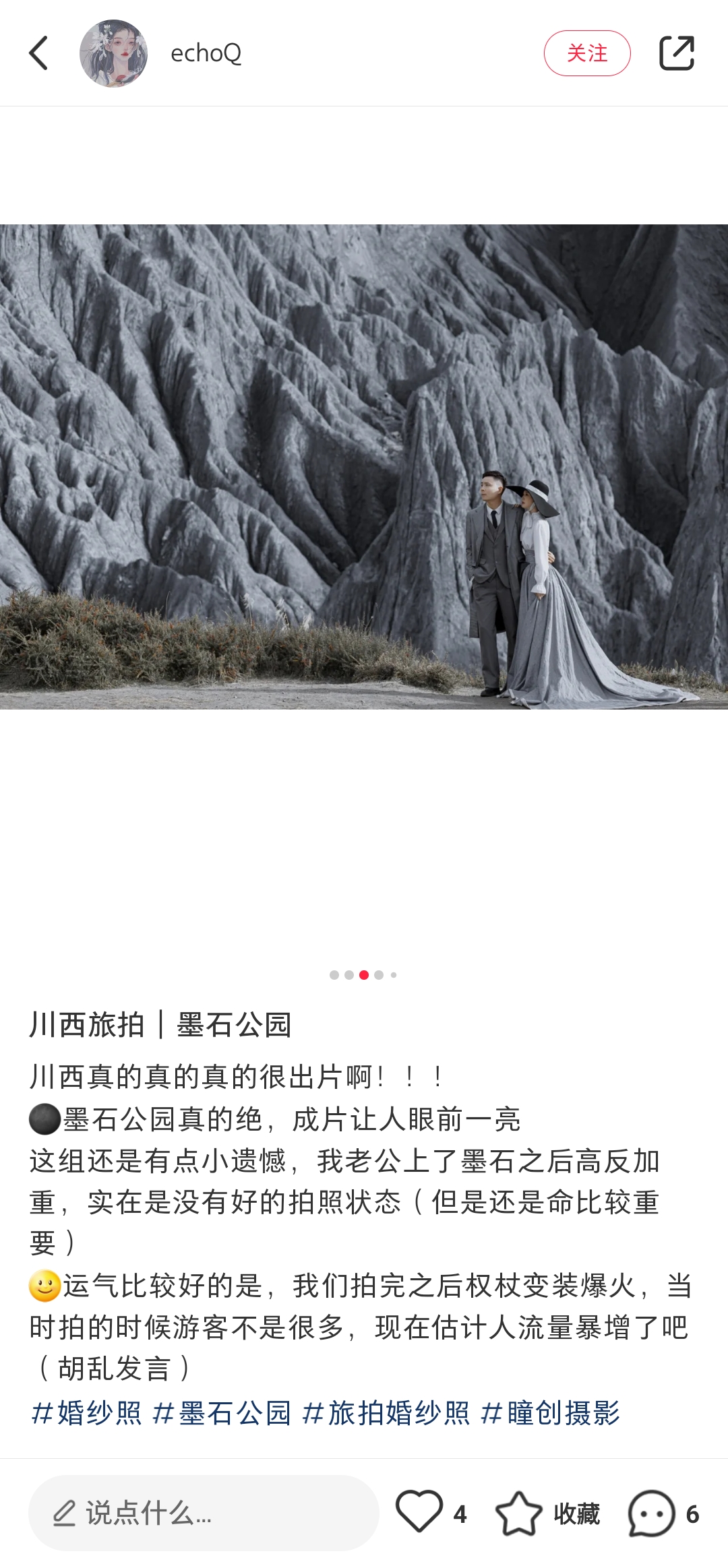Like this post with the heart icon
Image resolution: width=728 pixels, height=1568 pixels.
(419, 1511)
